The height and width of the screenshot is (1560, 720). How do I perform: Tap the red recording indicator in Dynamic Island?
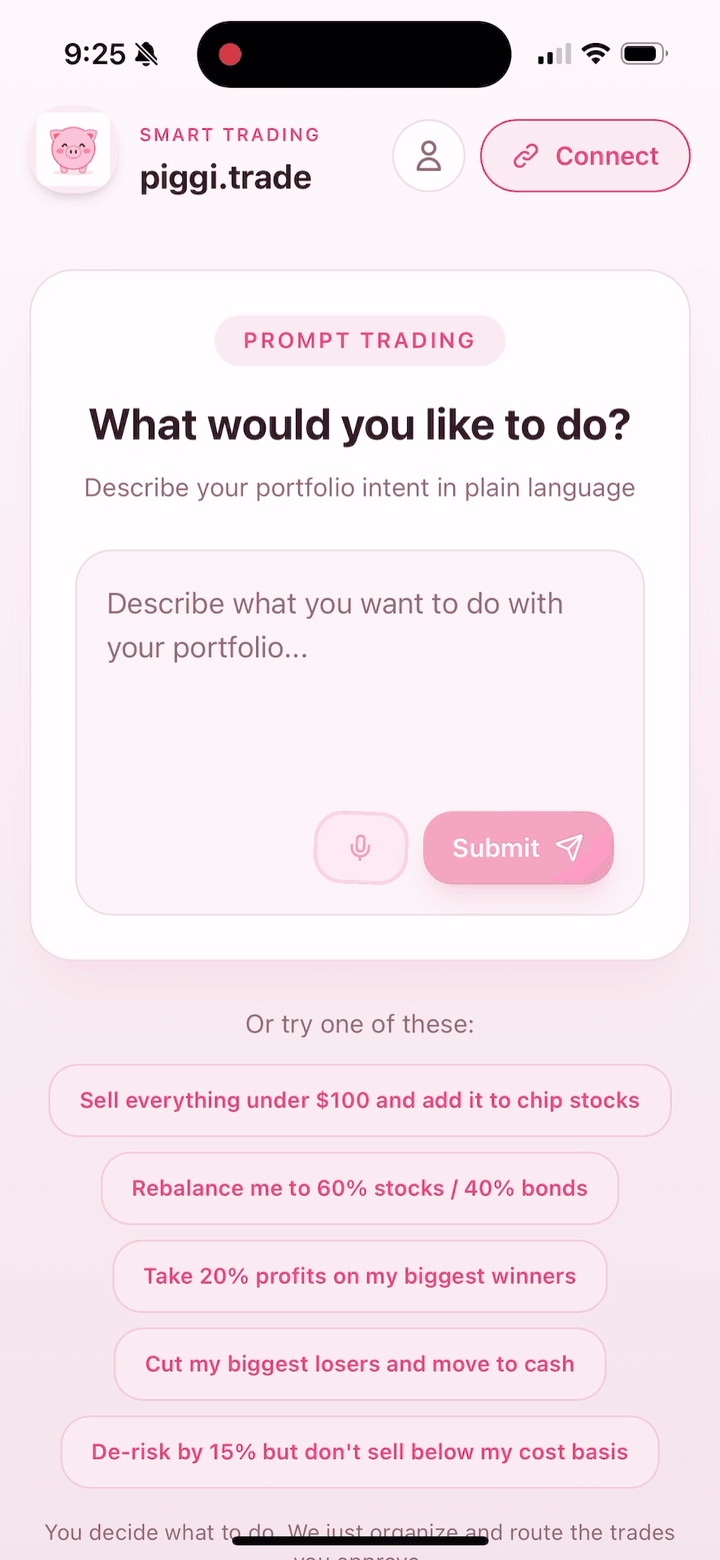pos(231,54)
